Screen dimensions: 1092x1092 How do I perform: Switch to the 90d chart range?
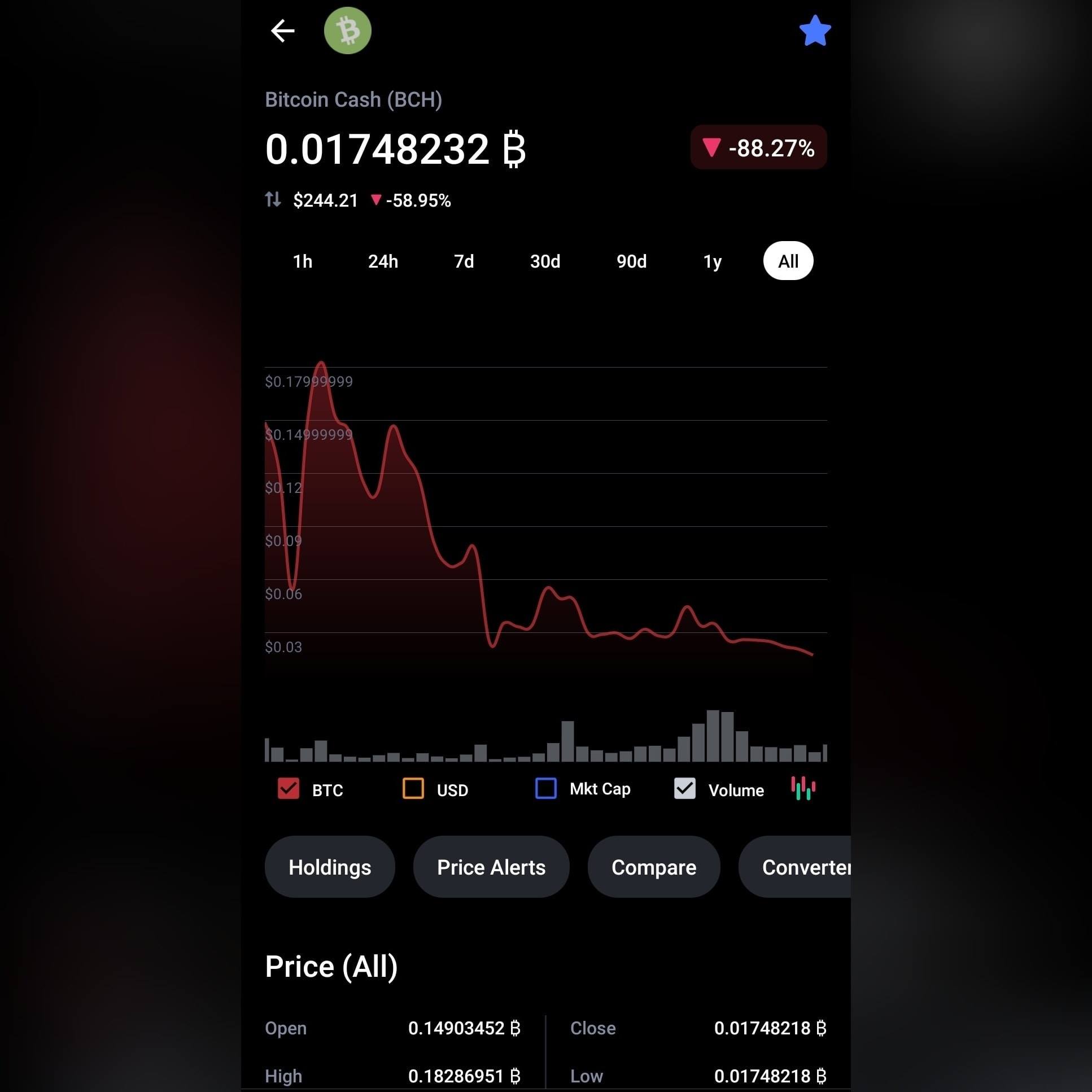pyautogui.click(x=631, y=261)
